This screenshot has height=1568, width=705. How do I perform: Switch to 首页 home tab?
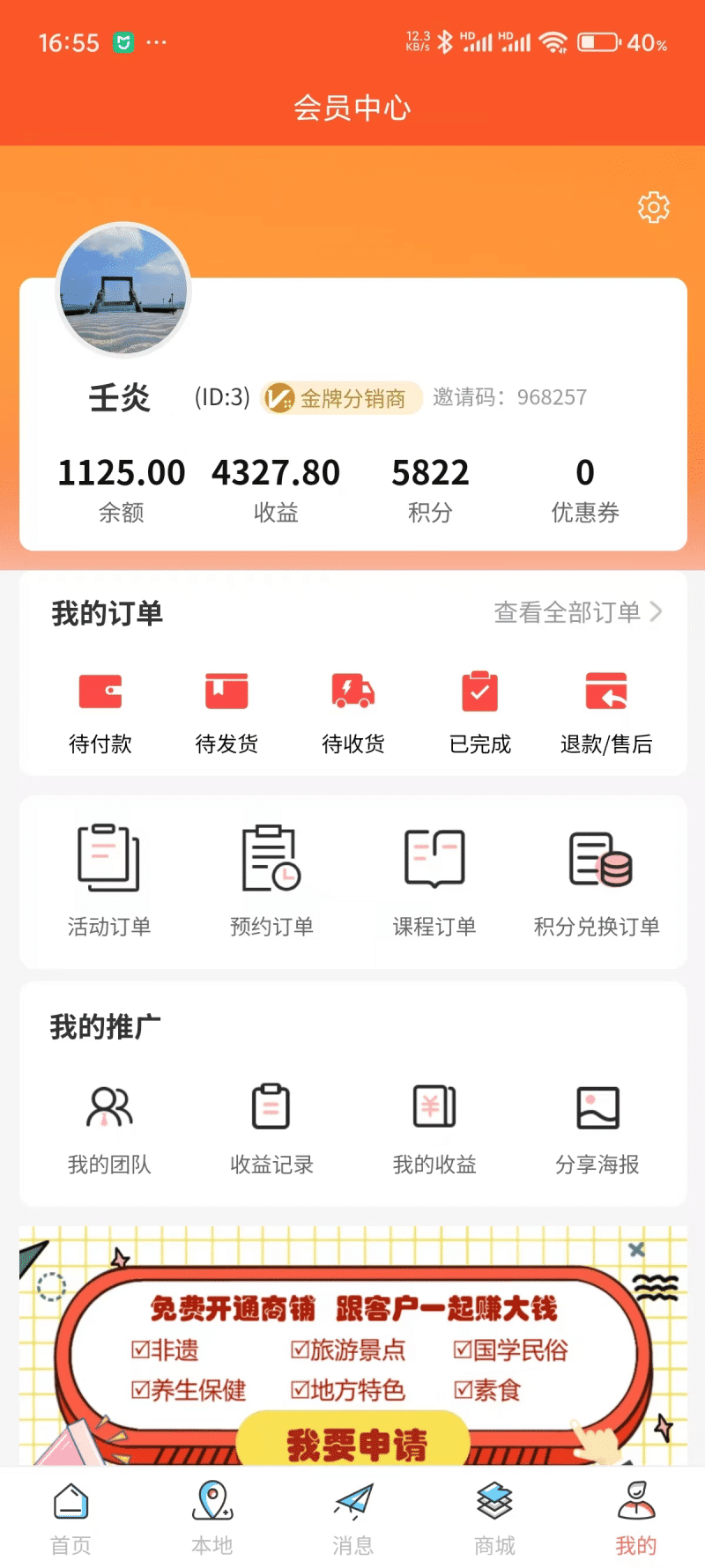pos(70,1518)
